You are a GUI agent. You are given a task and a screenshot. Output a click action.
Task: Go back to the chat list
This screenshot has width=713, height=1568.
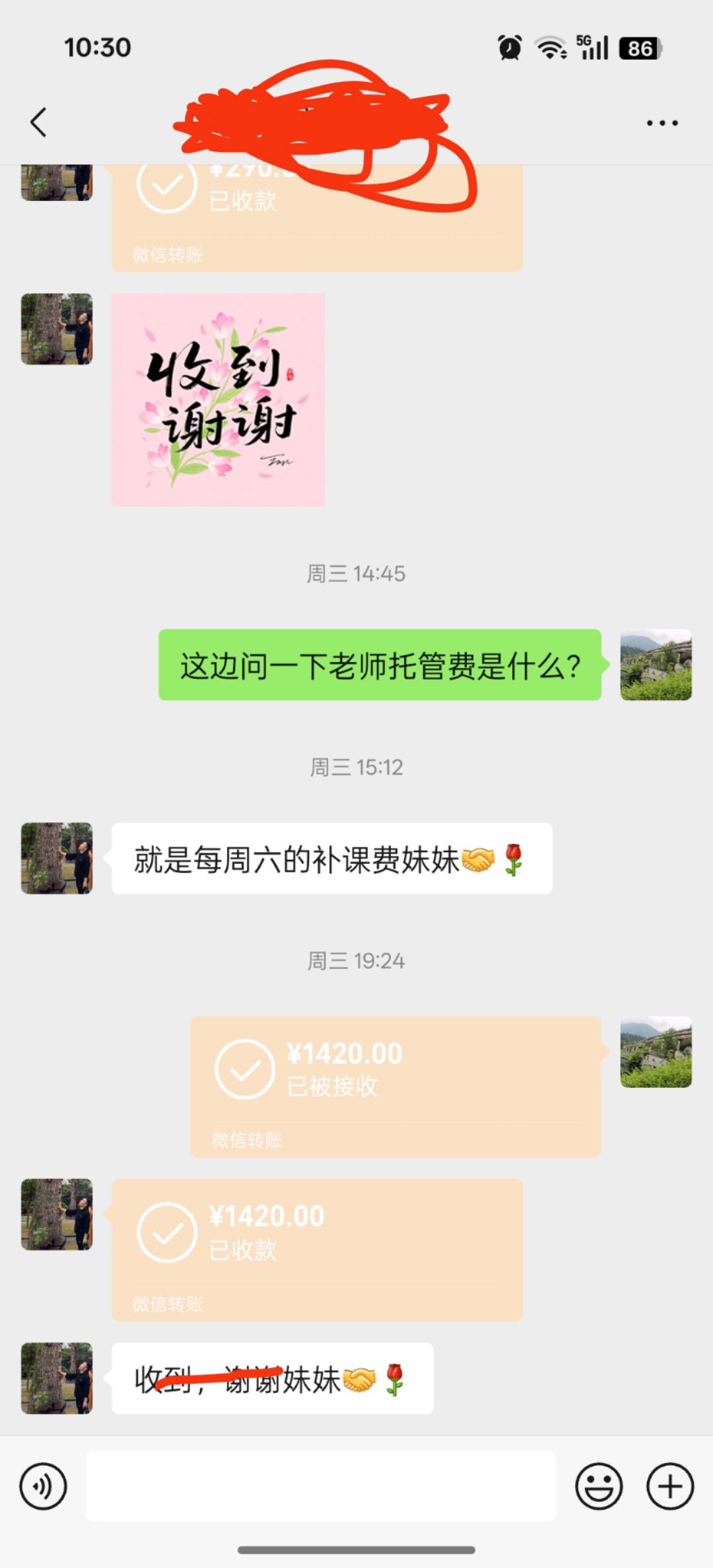click(39, 122)
